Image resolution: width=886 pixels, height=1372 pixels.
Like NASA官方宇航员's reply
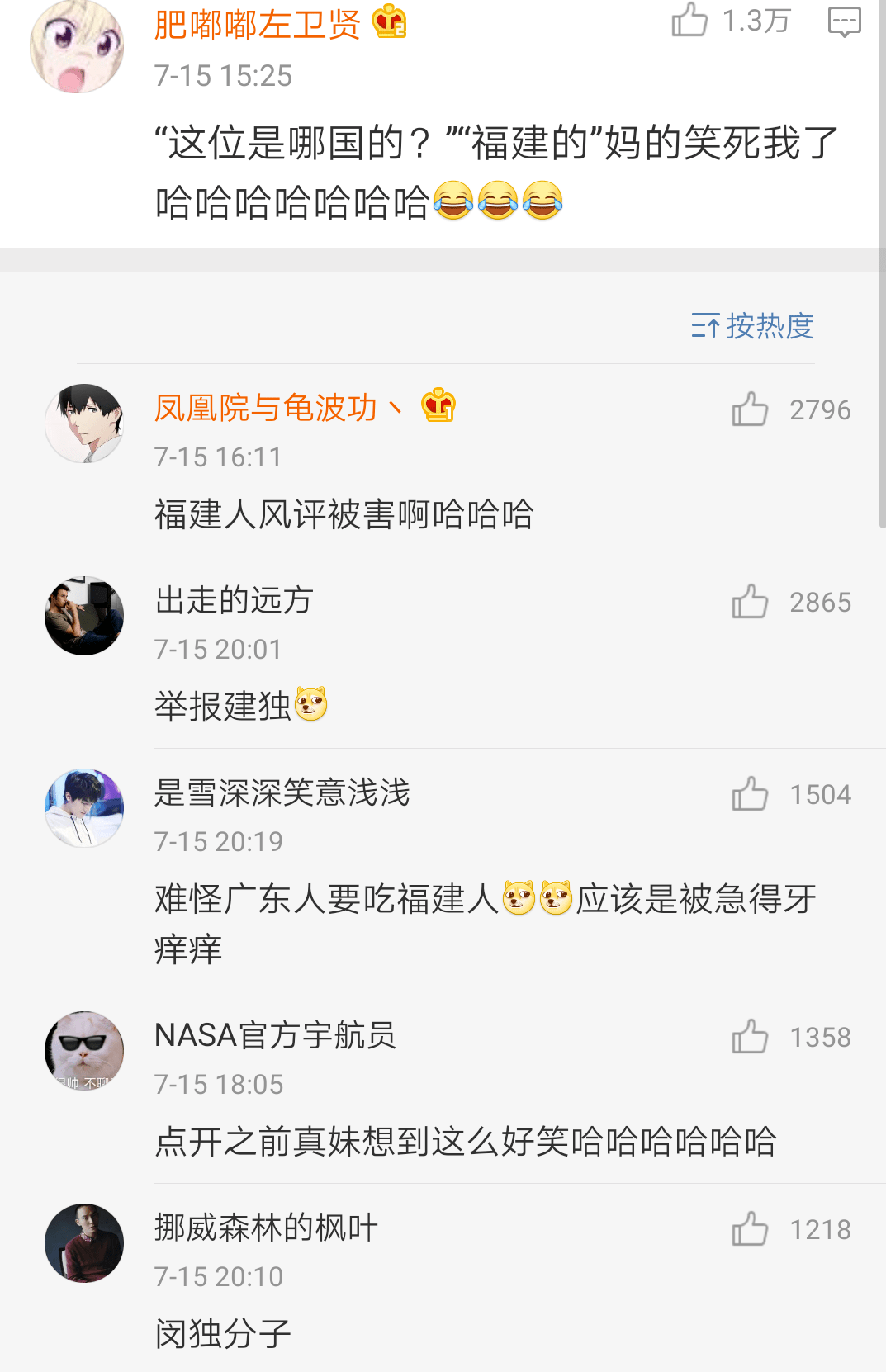click(750, 1037)
